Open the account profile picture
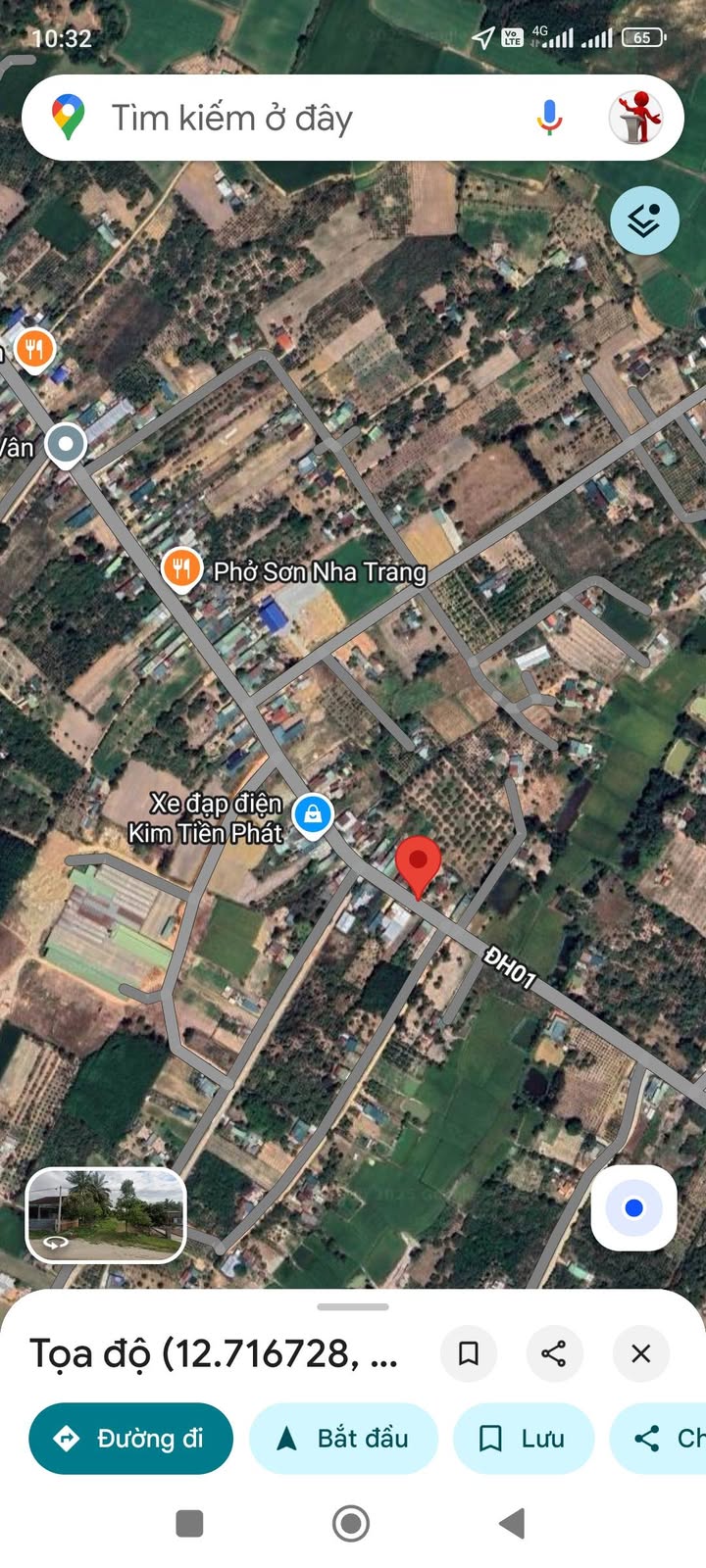Screen dimensions: 706x1568 click(636, 118)
